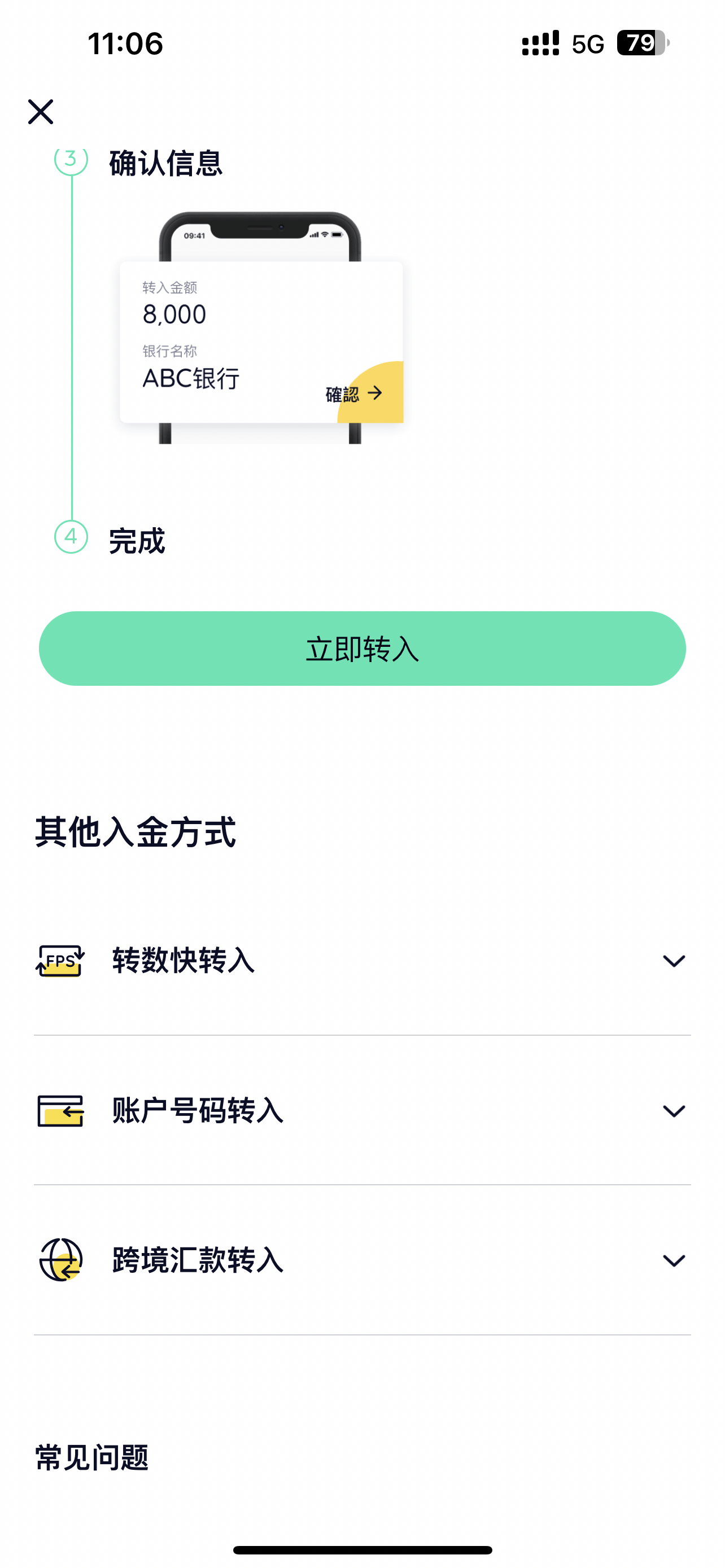Expand the 转数快转入 section

(673, 961)
